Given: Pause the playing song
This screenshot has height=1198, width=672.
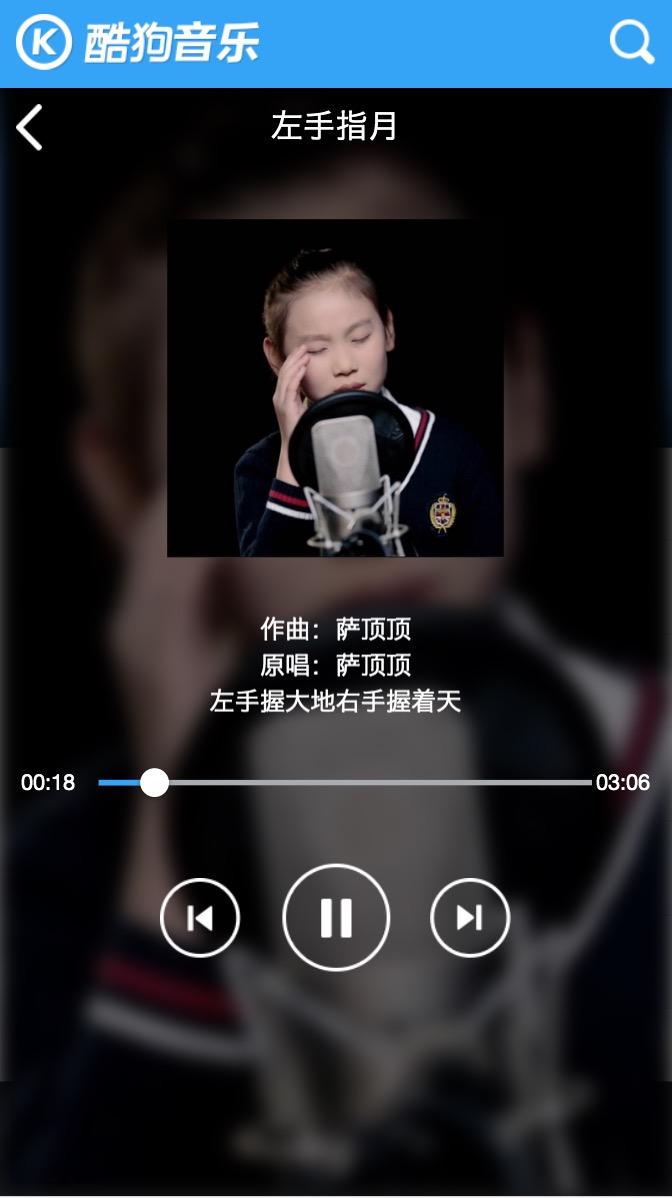Looking at the screenshot, I should pyautogui.click(x=336, y=917).
